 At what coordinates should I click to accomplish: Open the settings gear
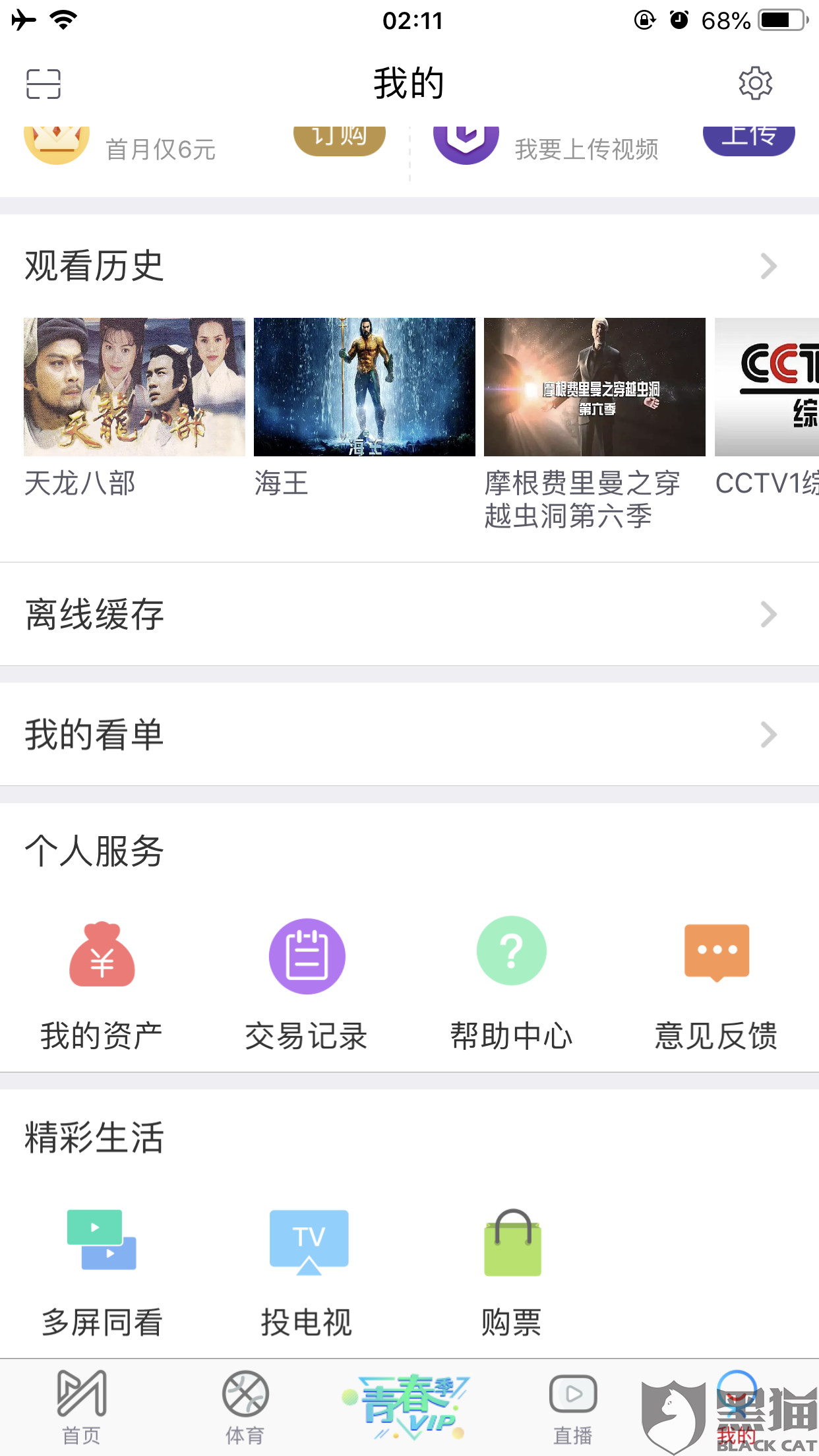tap(755, 83)
